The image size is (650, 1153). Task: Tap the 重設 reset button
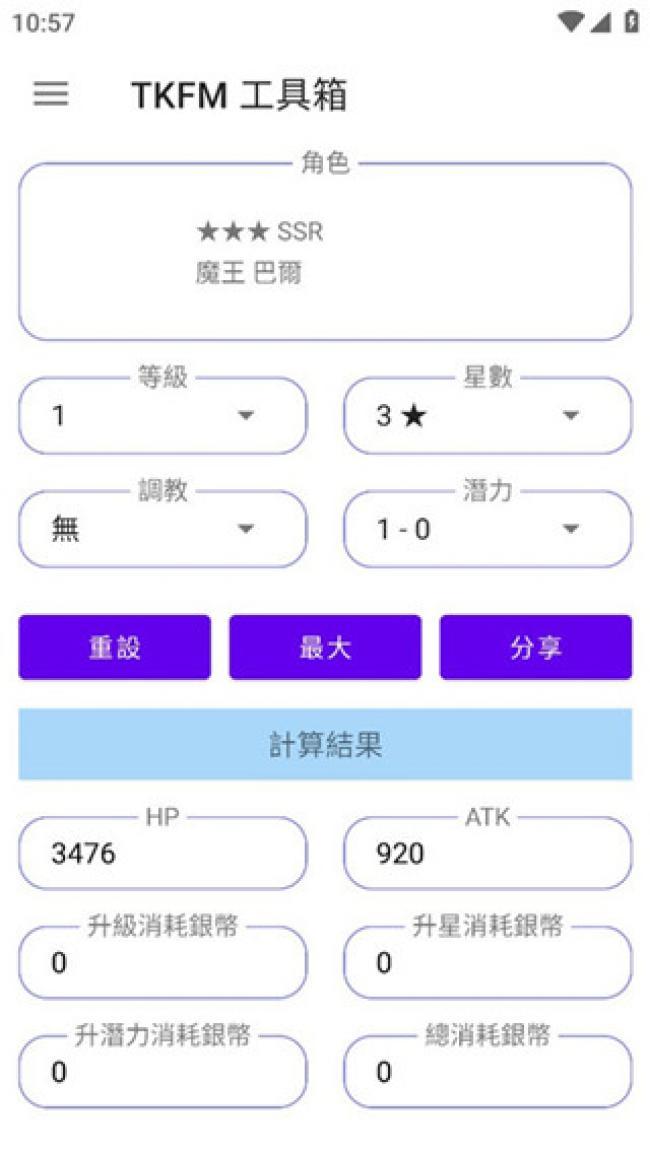click(115, 648)
